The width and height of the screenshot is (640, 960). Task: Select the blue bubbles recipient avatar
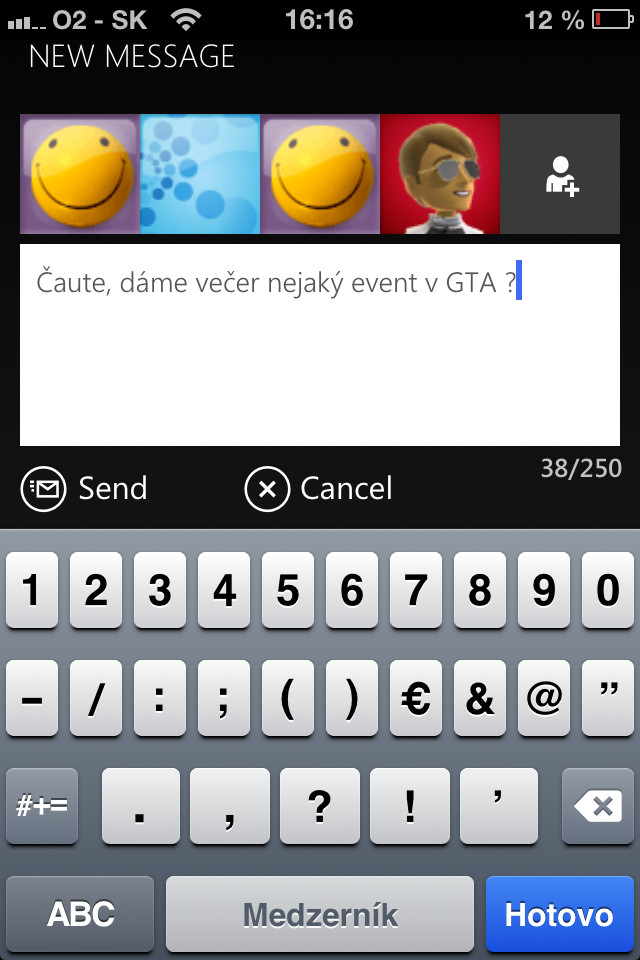pyautogui.click(x=200, y=174)
